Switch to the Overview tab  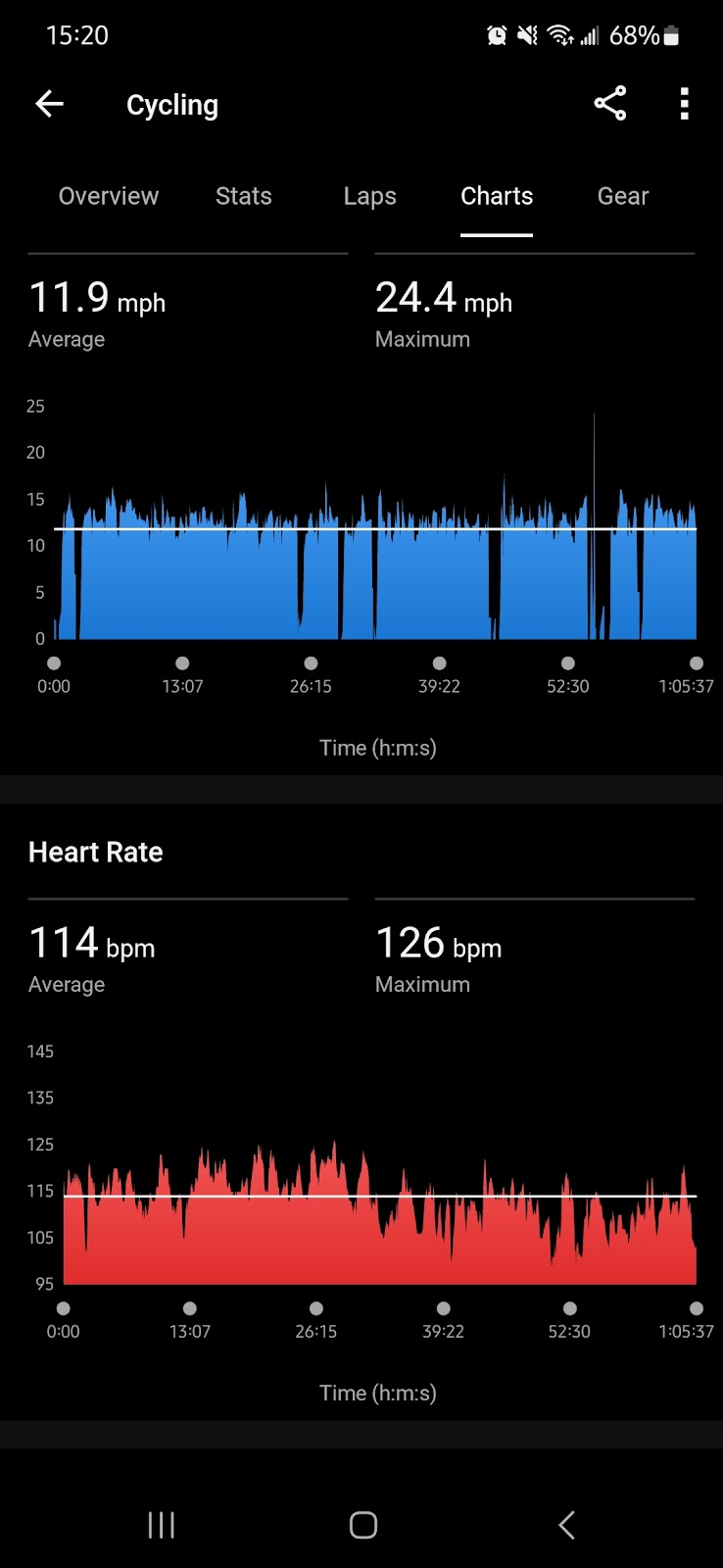pyautogui.click(x=108, y=196)
